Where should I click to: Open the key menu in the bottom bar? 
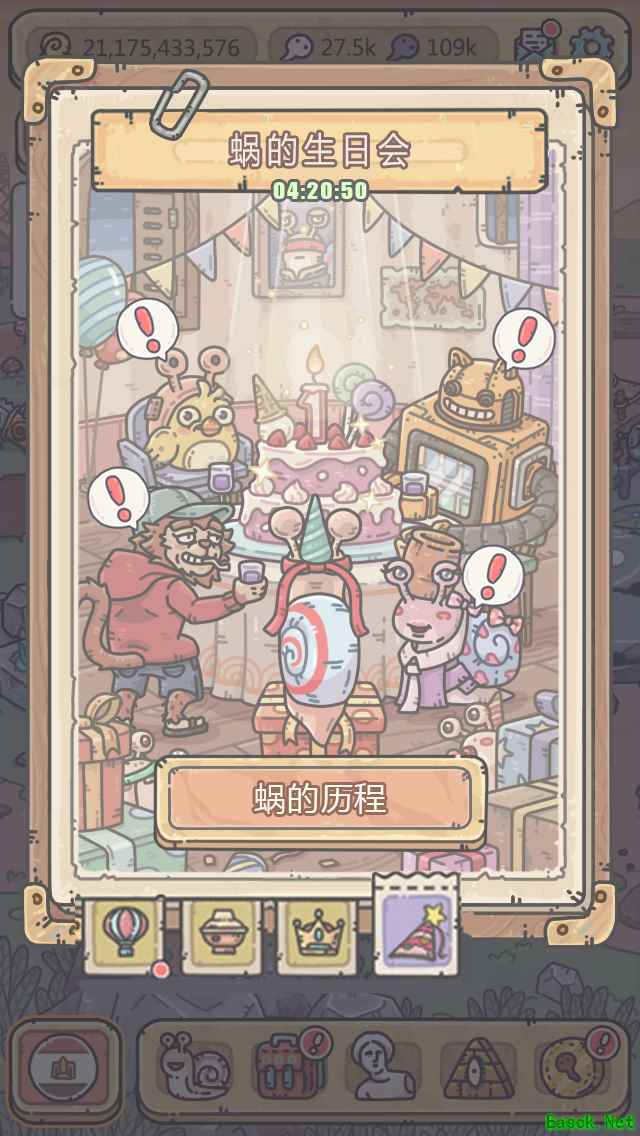[571, 1067]
